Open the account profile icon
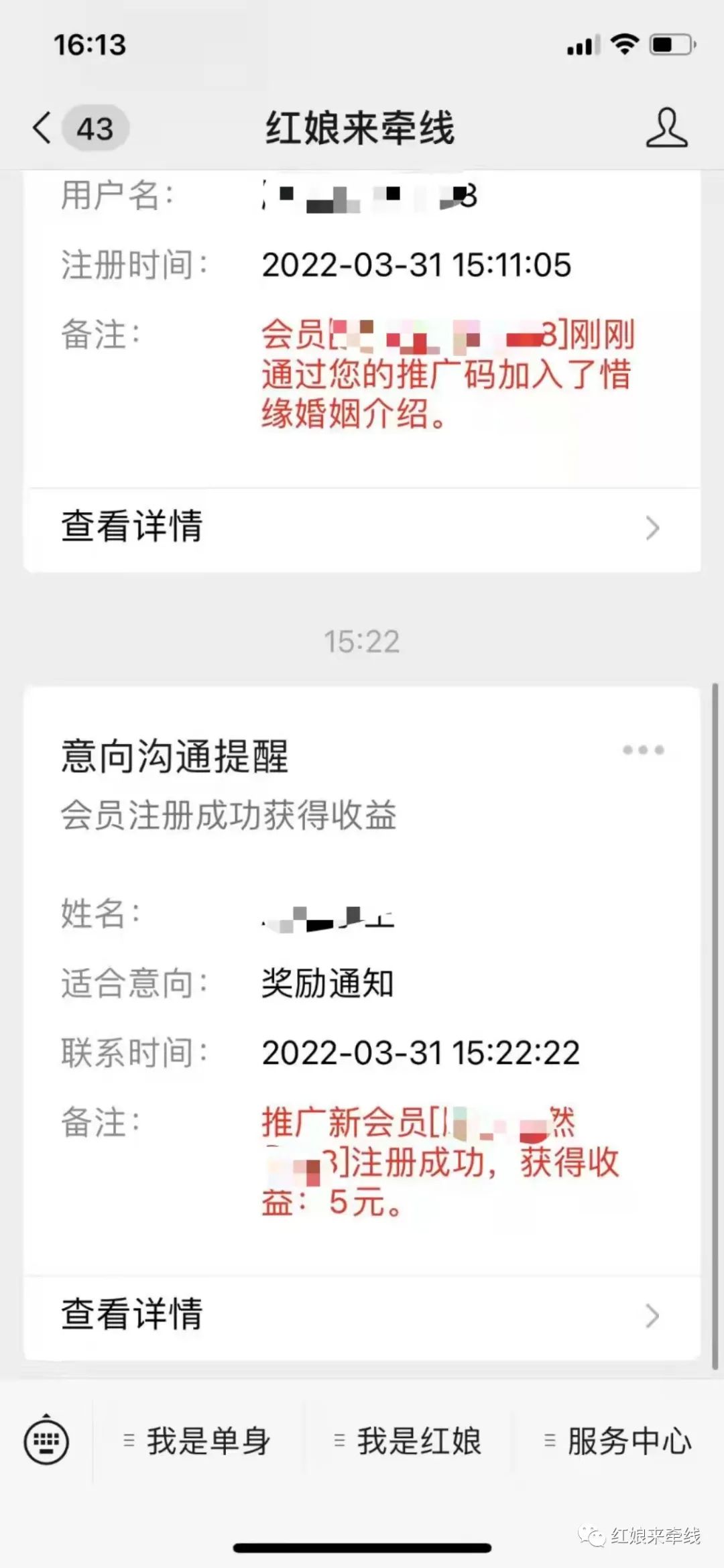 click(x=666, y=127)
